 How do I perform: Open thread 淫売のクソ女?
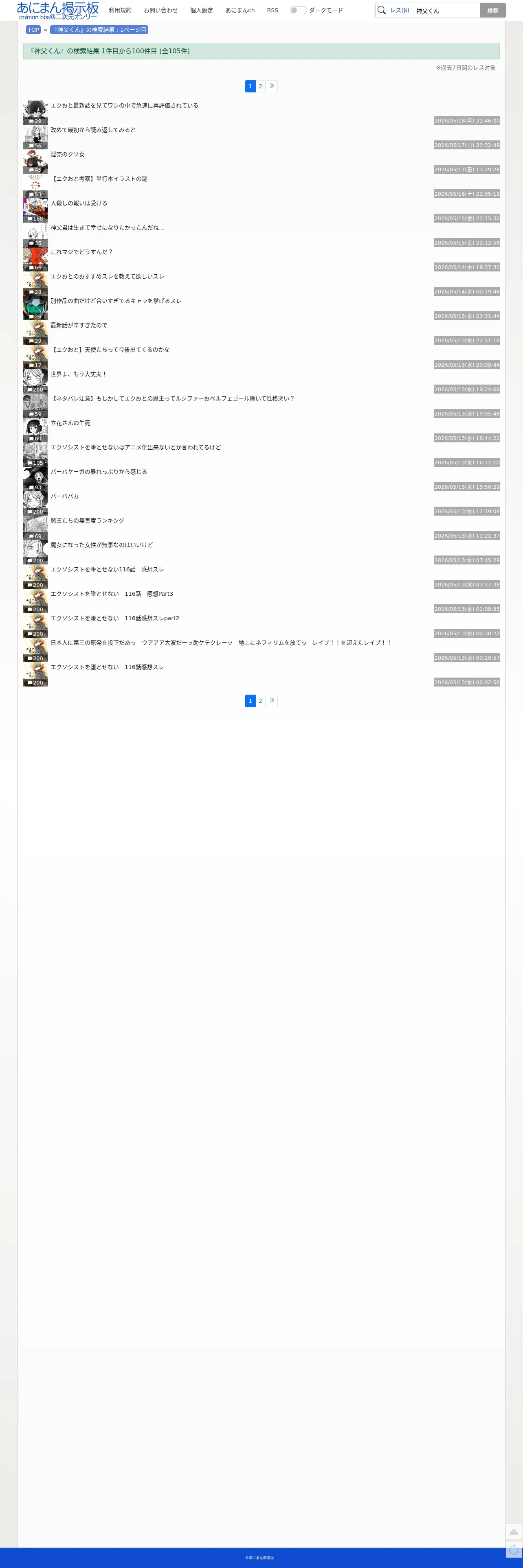(x=68, y=154)
